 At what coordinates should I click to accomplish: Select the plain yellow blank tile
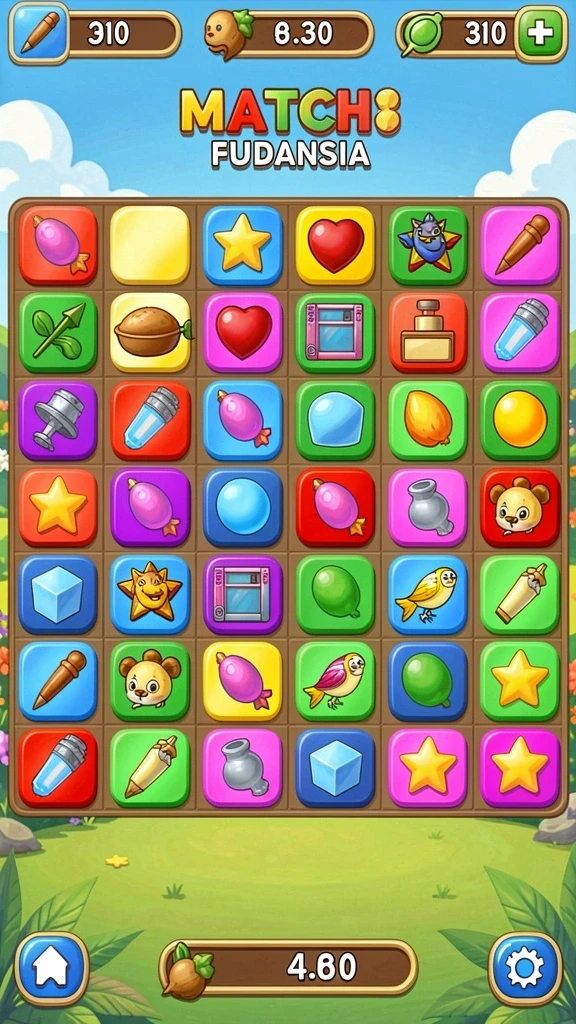point(150,245)
